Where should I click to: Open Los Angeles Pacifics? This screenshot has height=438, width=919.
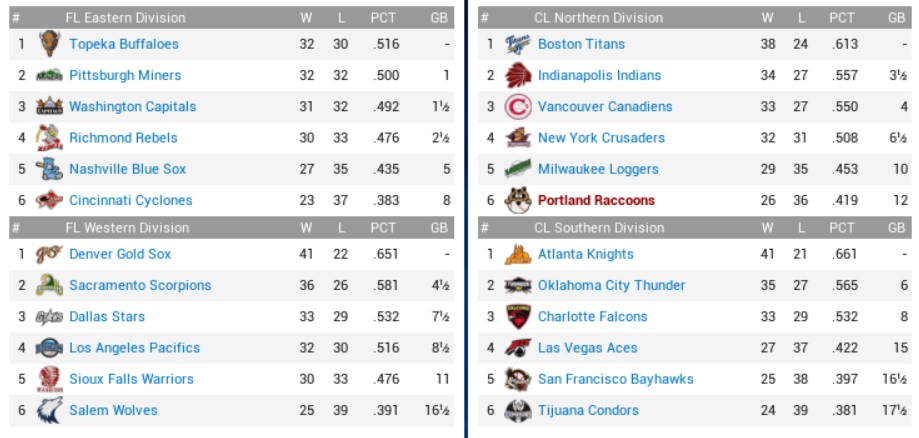coord(134,348)
